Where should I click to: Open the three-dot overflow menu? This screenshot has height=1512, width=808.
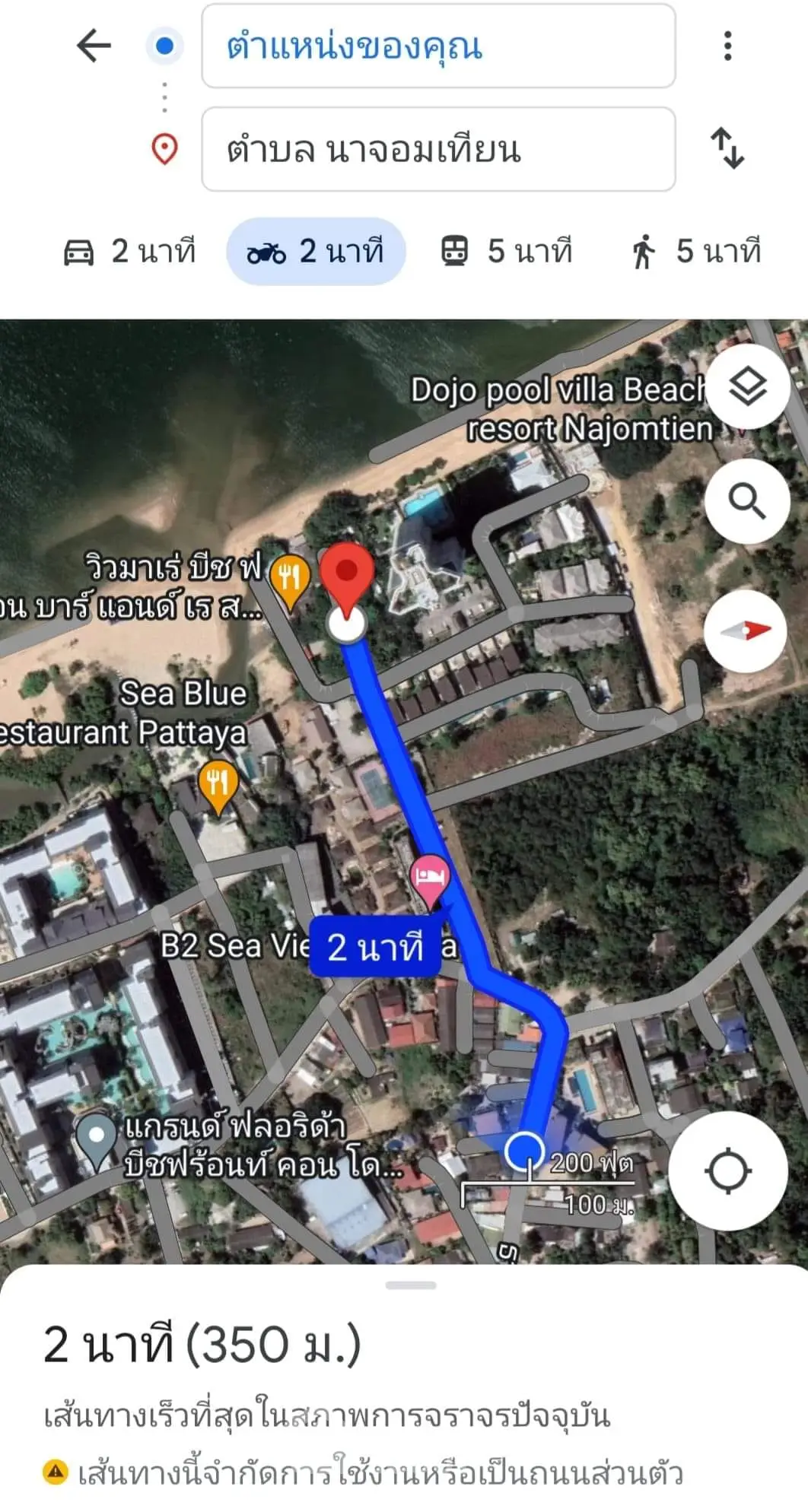tap(728, 46)
